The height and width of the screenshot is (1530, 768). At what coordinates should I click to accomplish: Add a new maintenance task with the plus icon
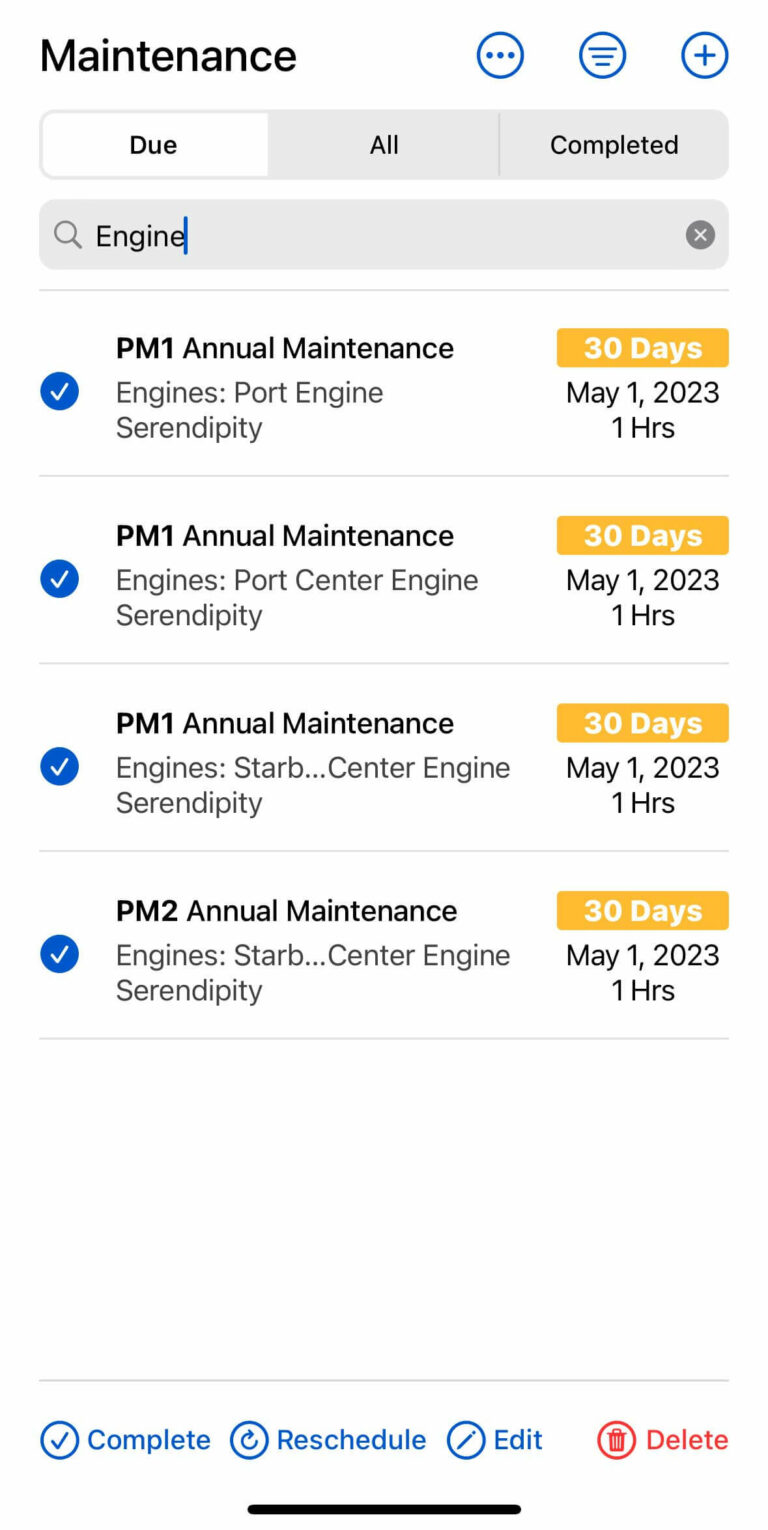[x=705, y=55]
